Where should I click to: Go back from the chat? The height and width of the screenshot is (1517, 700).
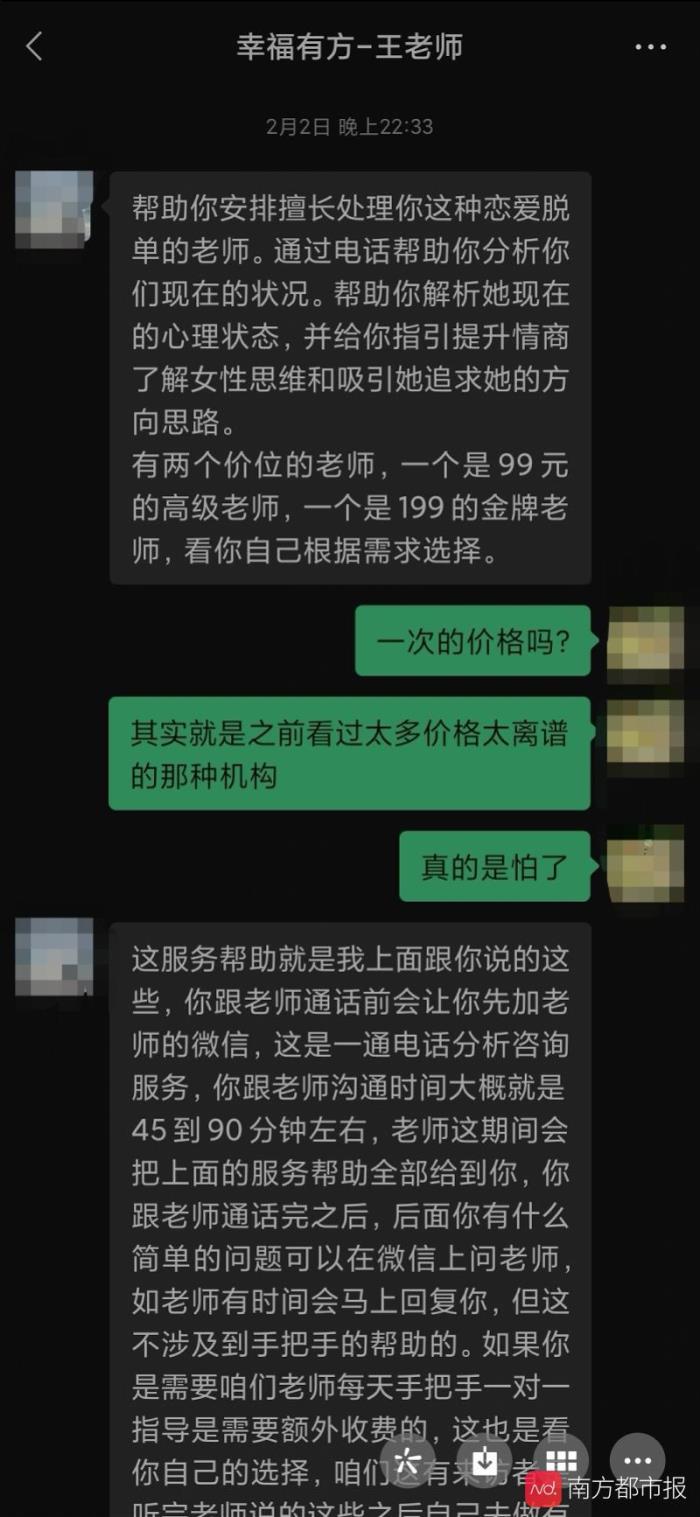click(x=35, y=46)
